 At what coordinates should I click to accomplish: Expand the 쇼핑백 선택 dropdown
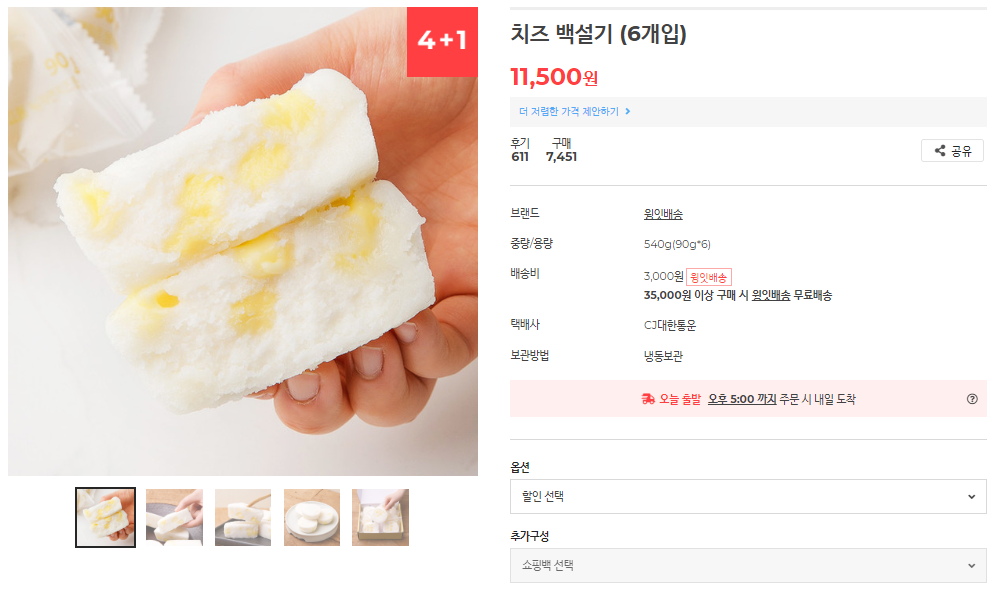click(x=748, y=565)
